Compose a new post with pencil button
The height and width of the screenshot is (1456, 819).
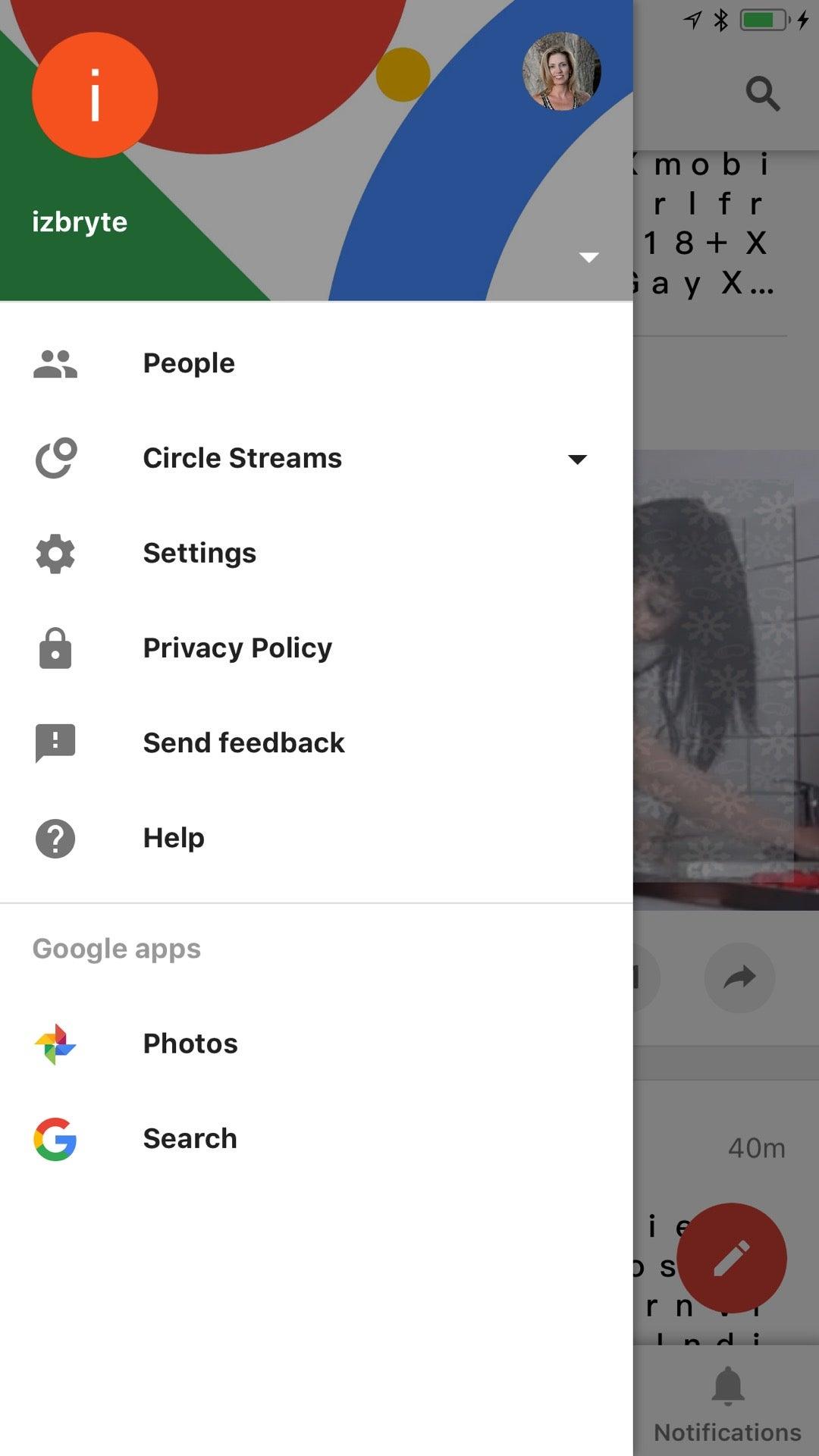[x=732, y=1258]
